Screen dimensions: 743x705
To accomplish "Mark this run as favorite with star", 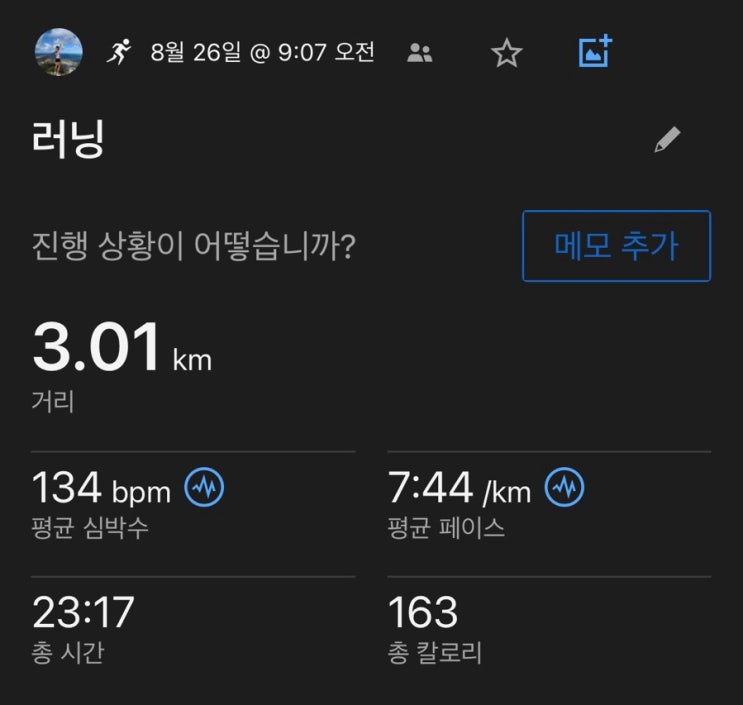I will (507, 53).
